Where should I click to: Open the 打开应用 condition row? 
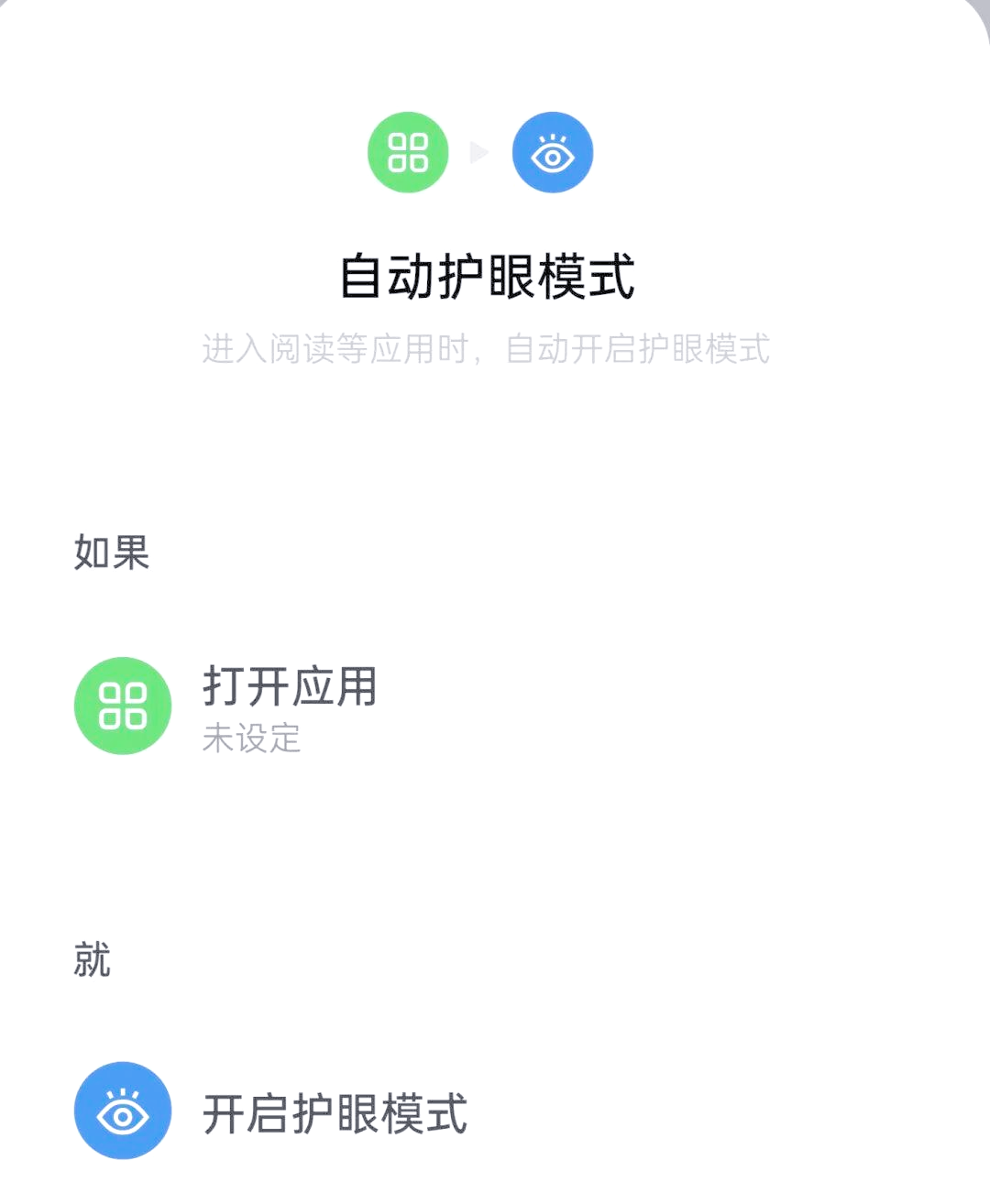pyautogui.click(x=289, y=706)
